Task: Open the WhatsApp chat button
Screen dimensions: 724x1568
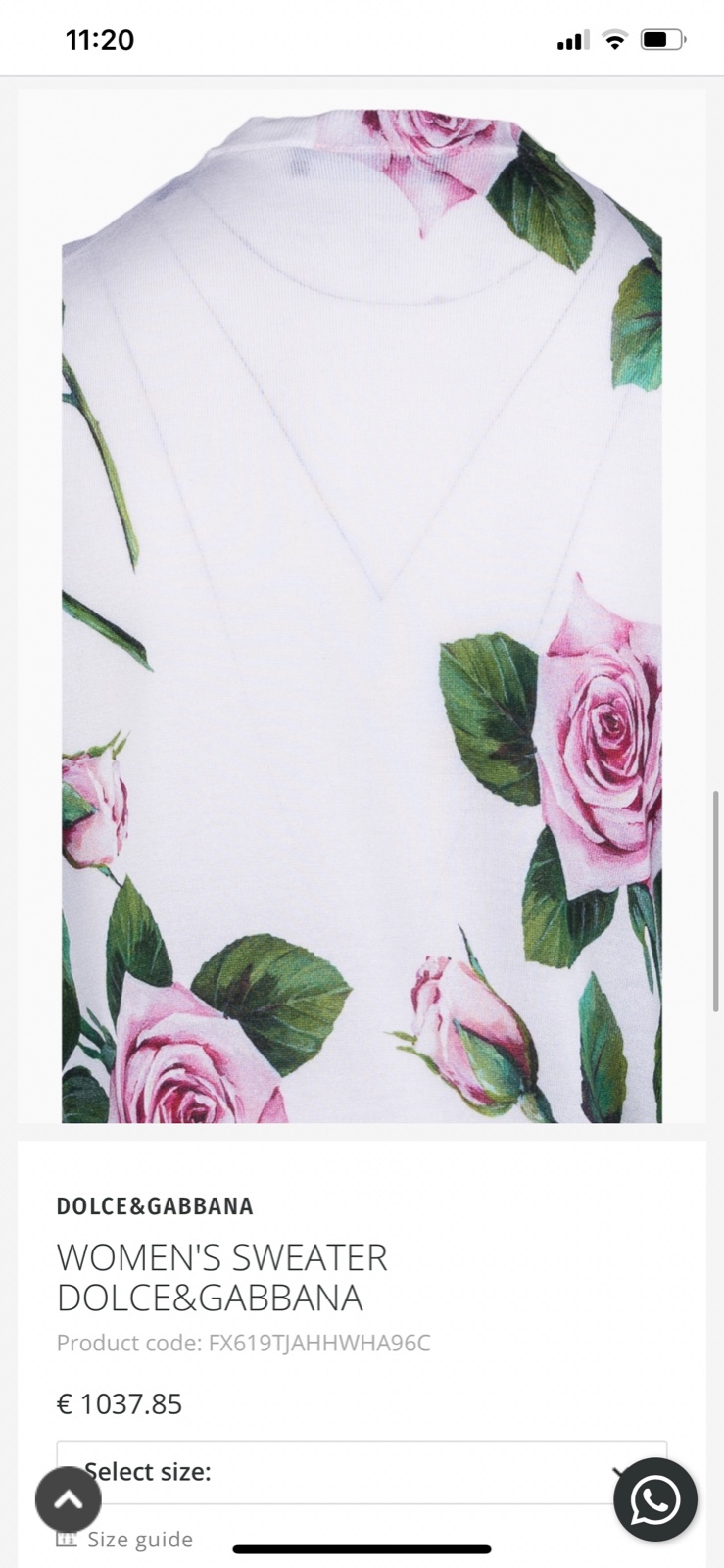Action: [654, 1499]
